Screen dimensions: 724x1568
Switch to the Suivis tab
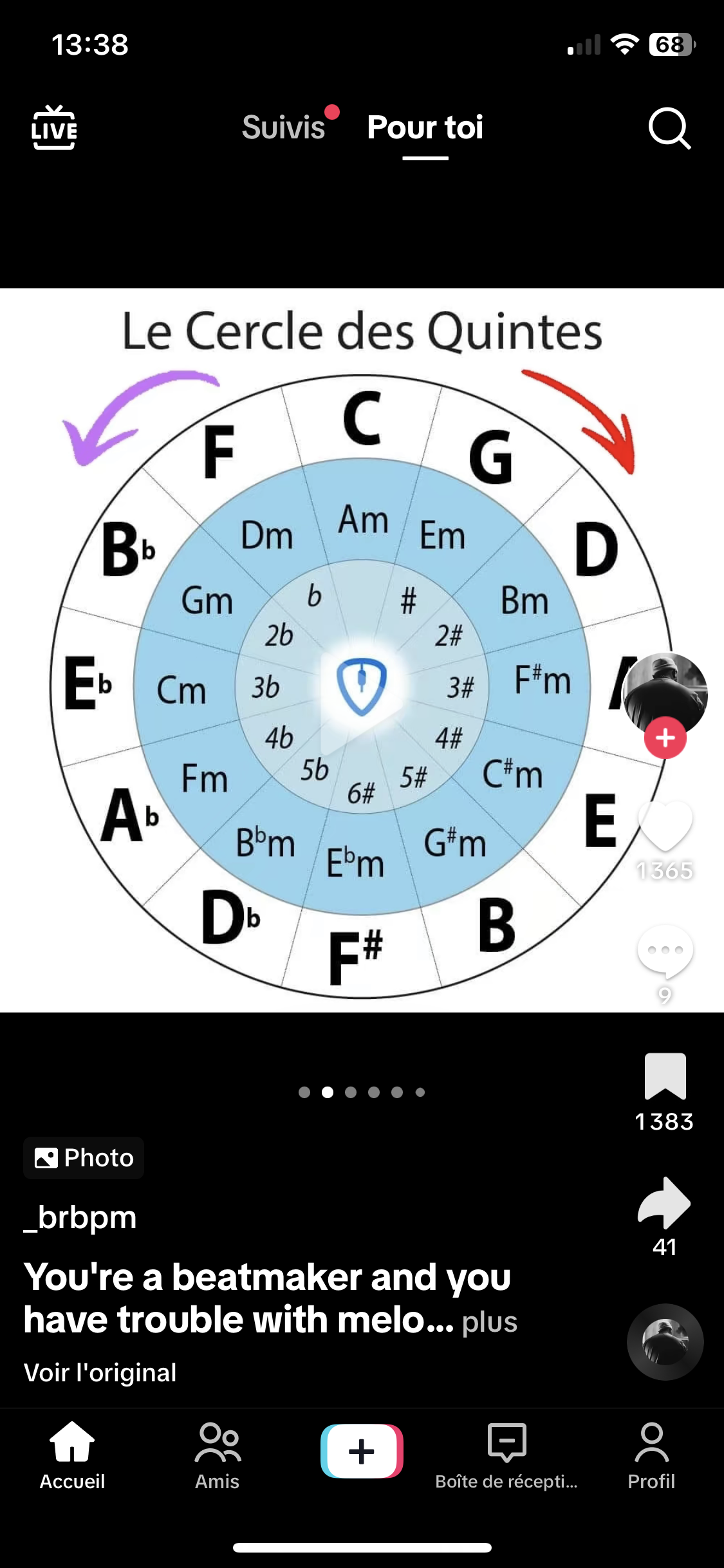tap(284, 127)
